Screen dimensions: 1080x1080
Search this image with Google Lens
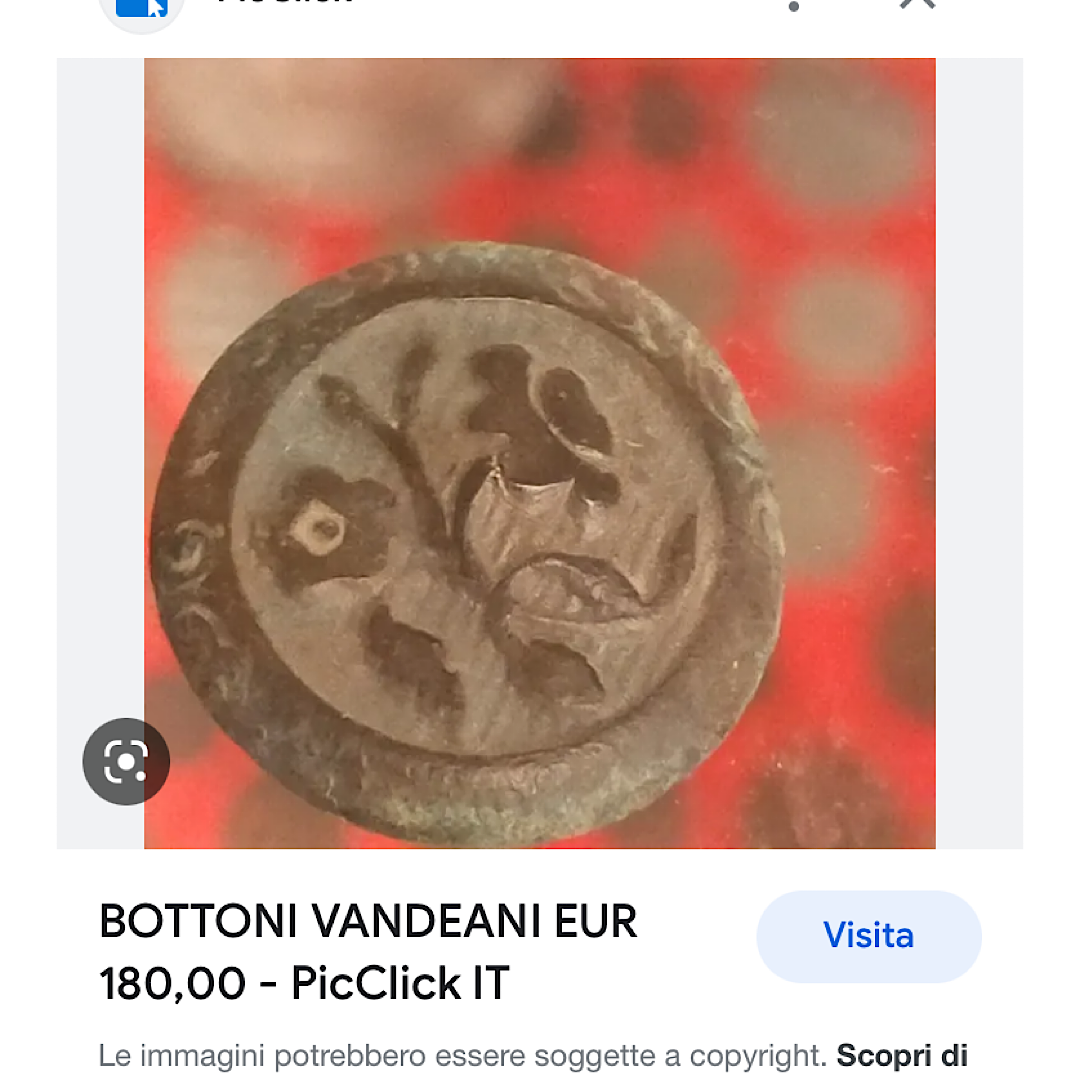126,762
